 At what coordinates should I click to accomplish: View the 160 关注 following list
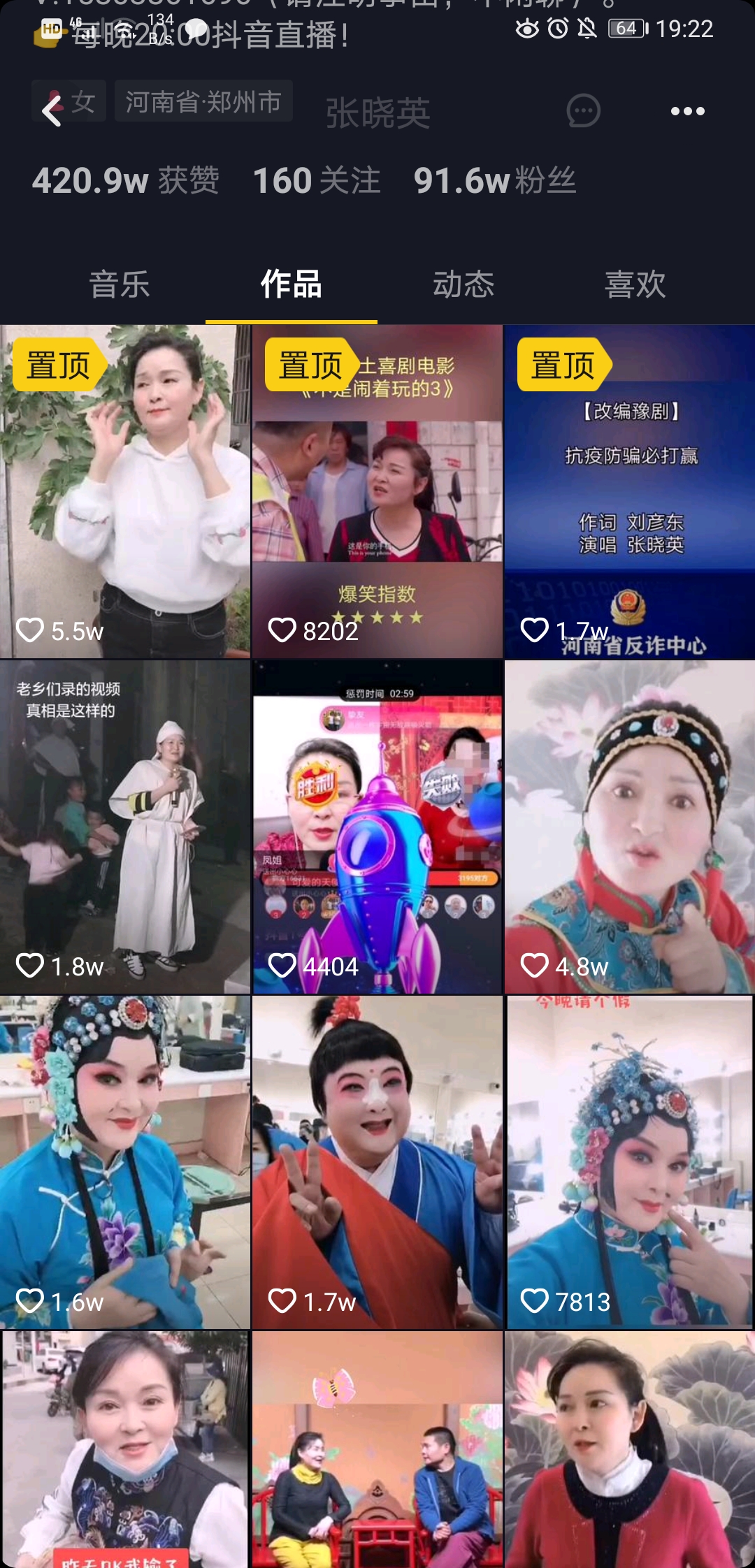click(316, 180)
